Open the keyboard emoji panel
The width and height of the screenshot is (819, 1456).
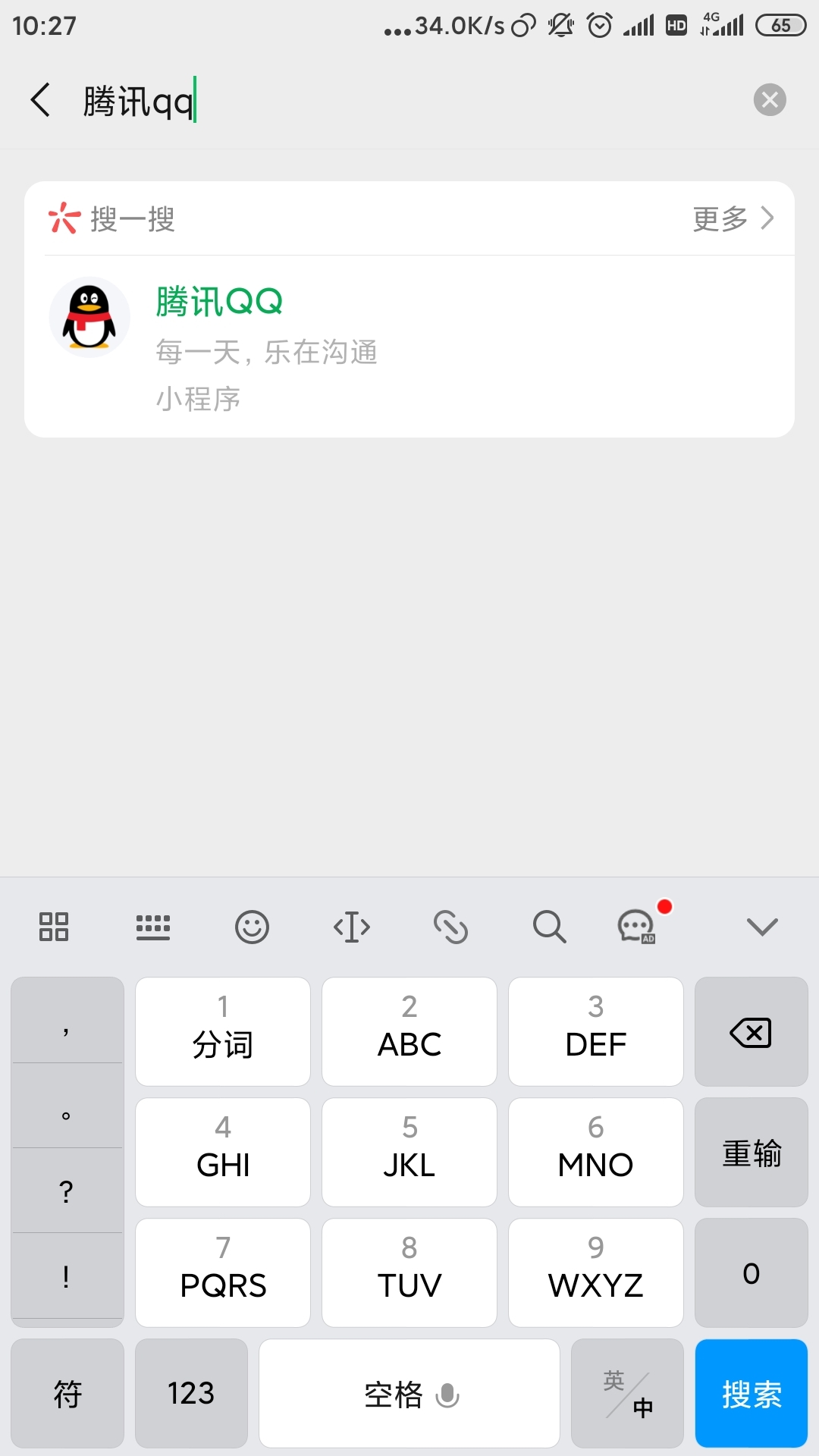[252, 927]
